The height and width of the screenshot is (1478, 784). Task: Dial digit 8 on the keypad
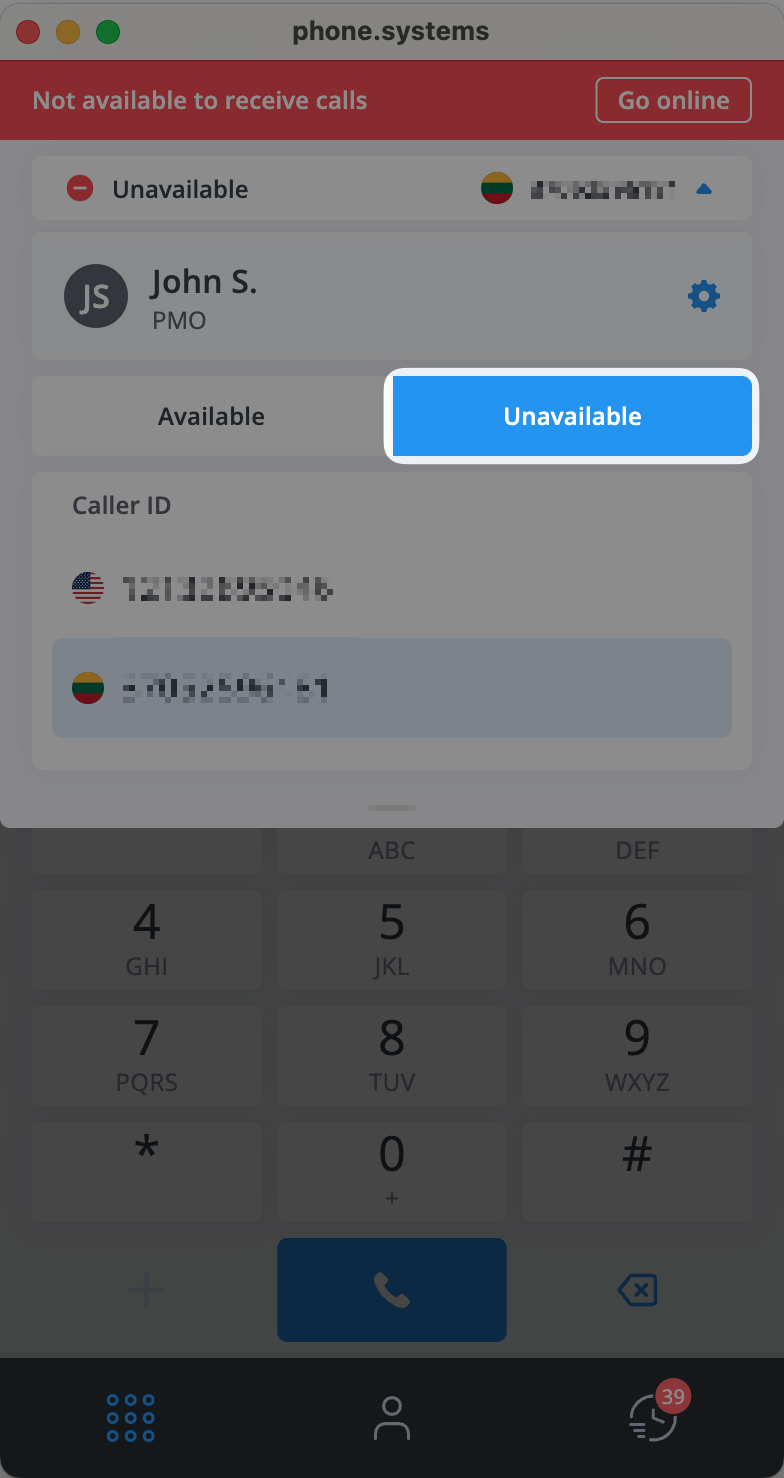click(x=392, y=1056)
